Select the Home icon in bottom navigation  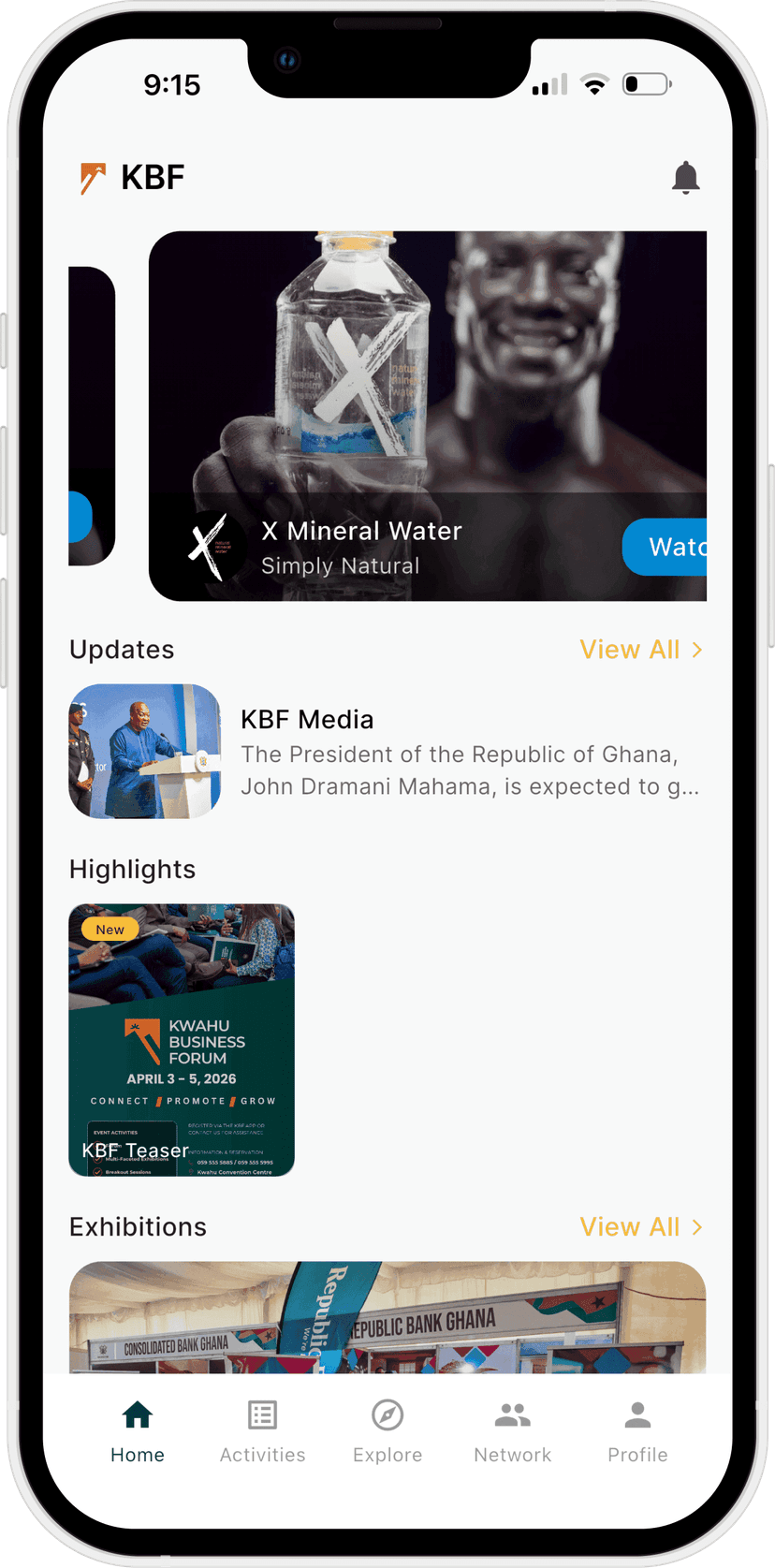coord(137,1414)
